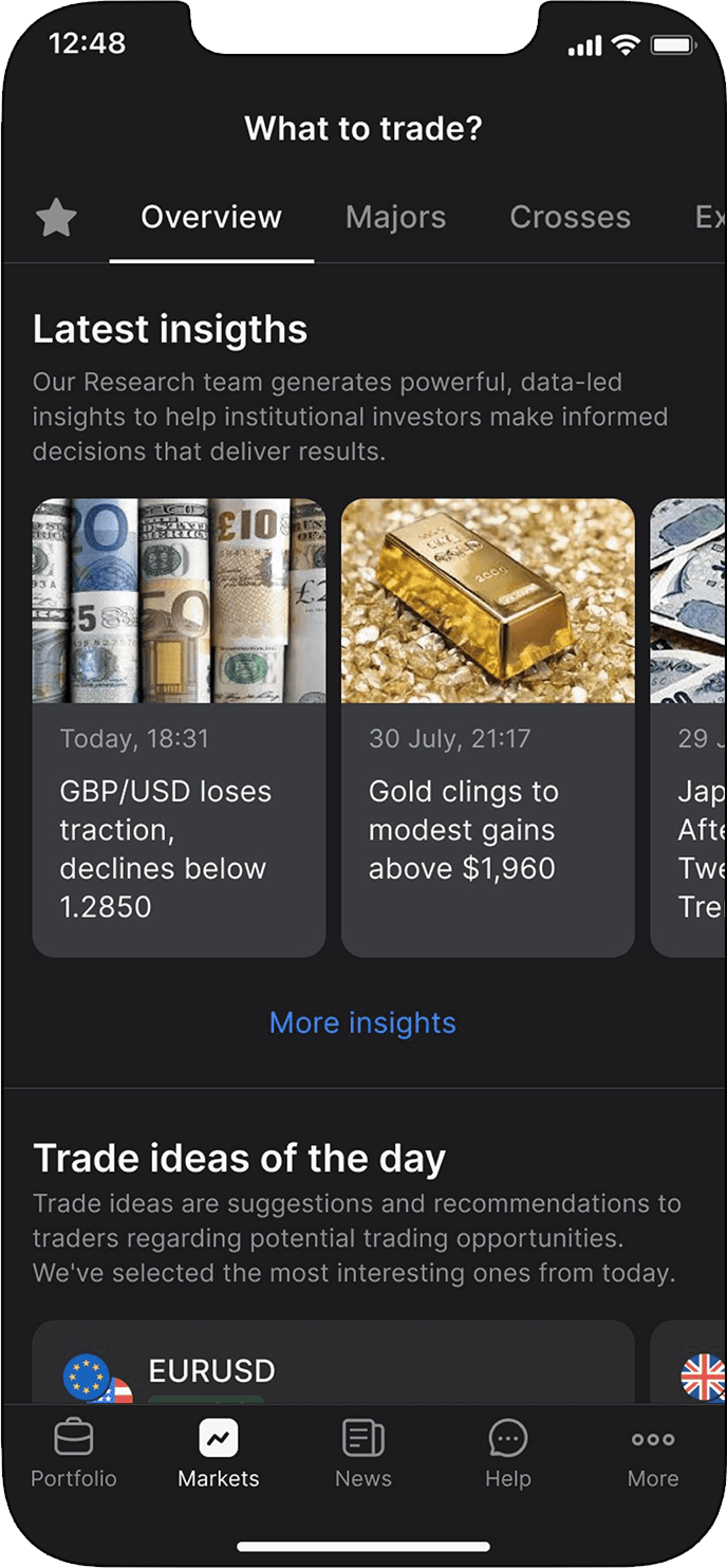Open the EURUSD trade idea card
This screenshot has width=727, height=1568.
[x=333, y=1366]
